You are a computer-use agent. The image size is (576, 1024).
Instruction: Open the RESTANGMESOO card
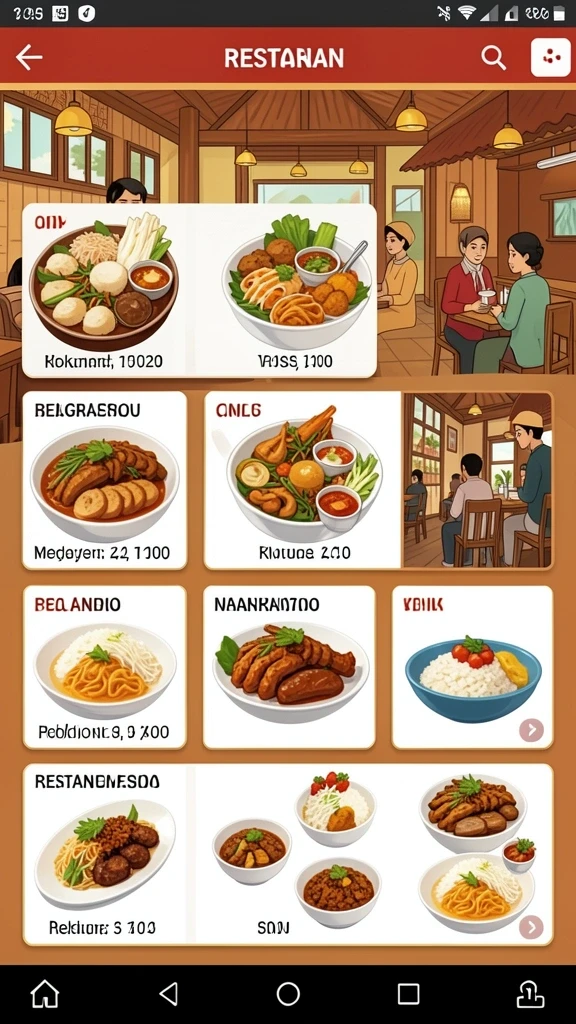coord(288,854)
